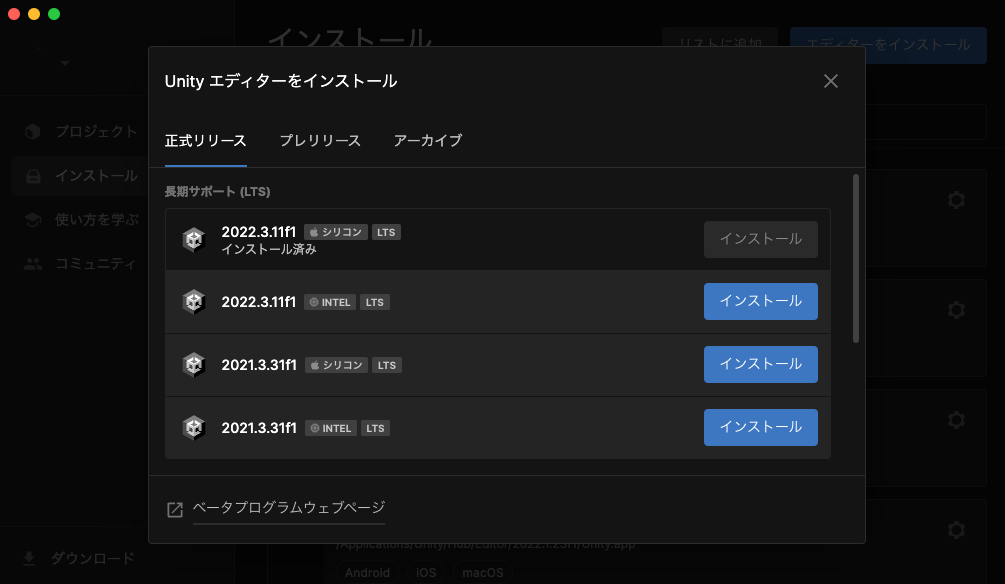Install 2021.3.31f1 シリコン LTS version
The image size is (1005, 584).
(x=760, y=364)
